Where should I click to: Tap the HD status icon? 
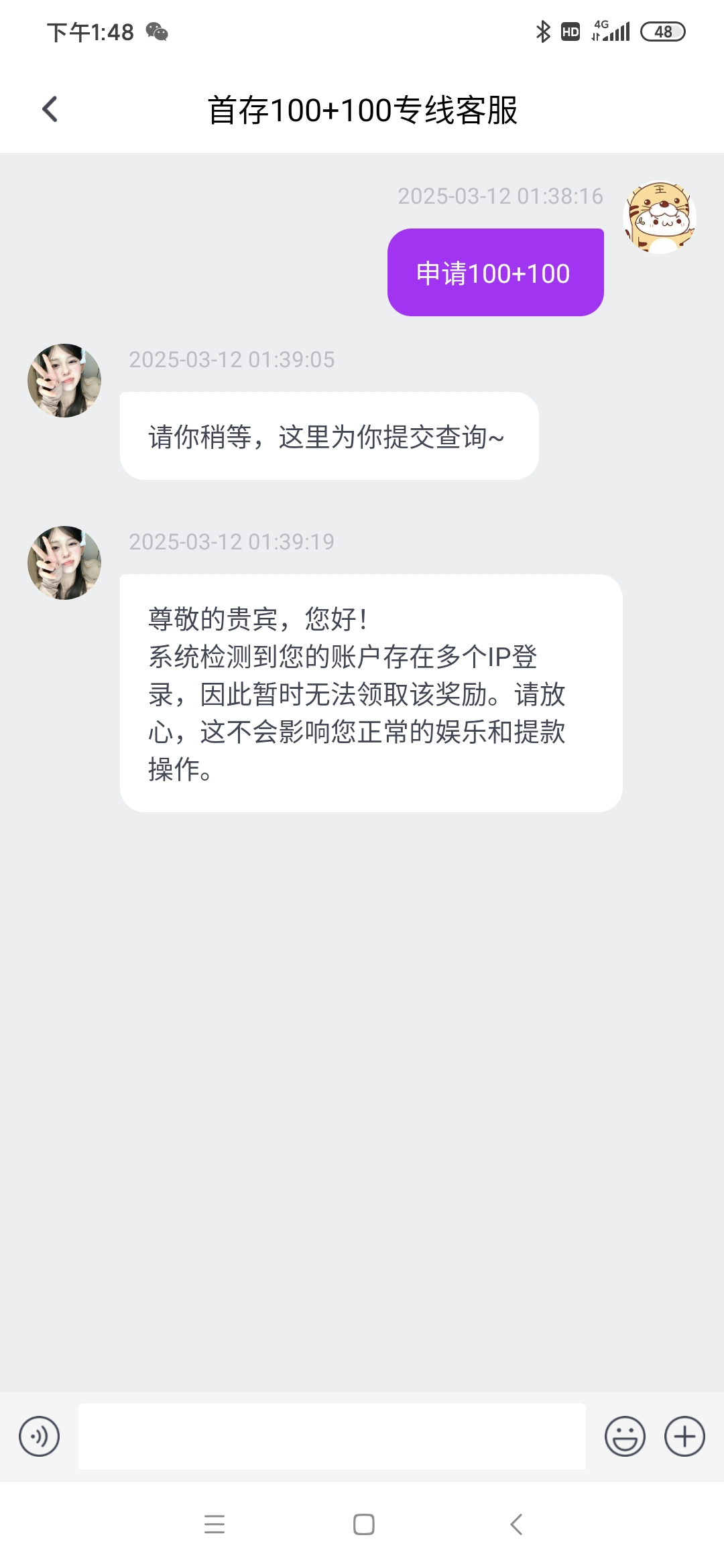click(569, 31)
